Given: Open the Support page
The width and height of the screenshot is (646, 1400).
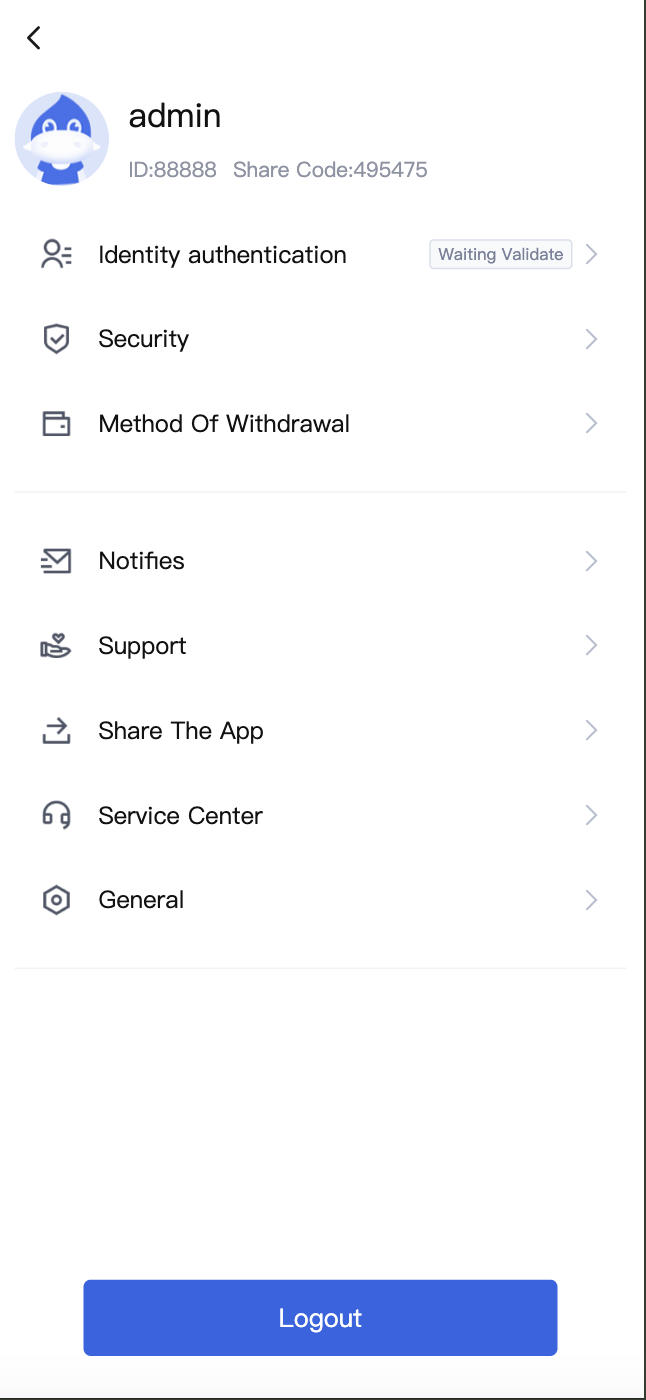Looking at the screenshot, I should pyautogui.click(x=142, y=646).
